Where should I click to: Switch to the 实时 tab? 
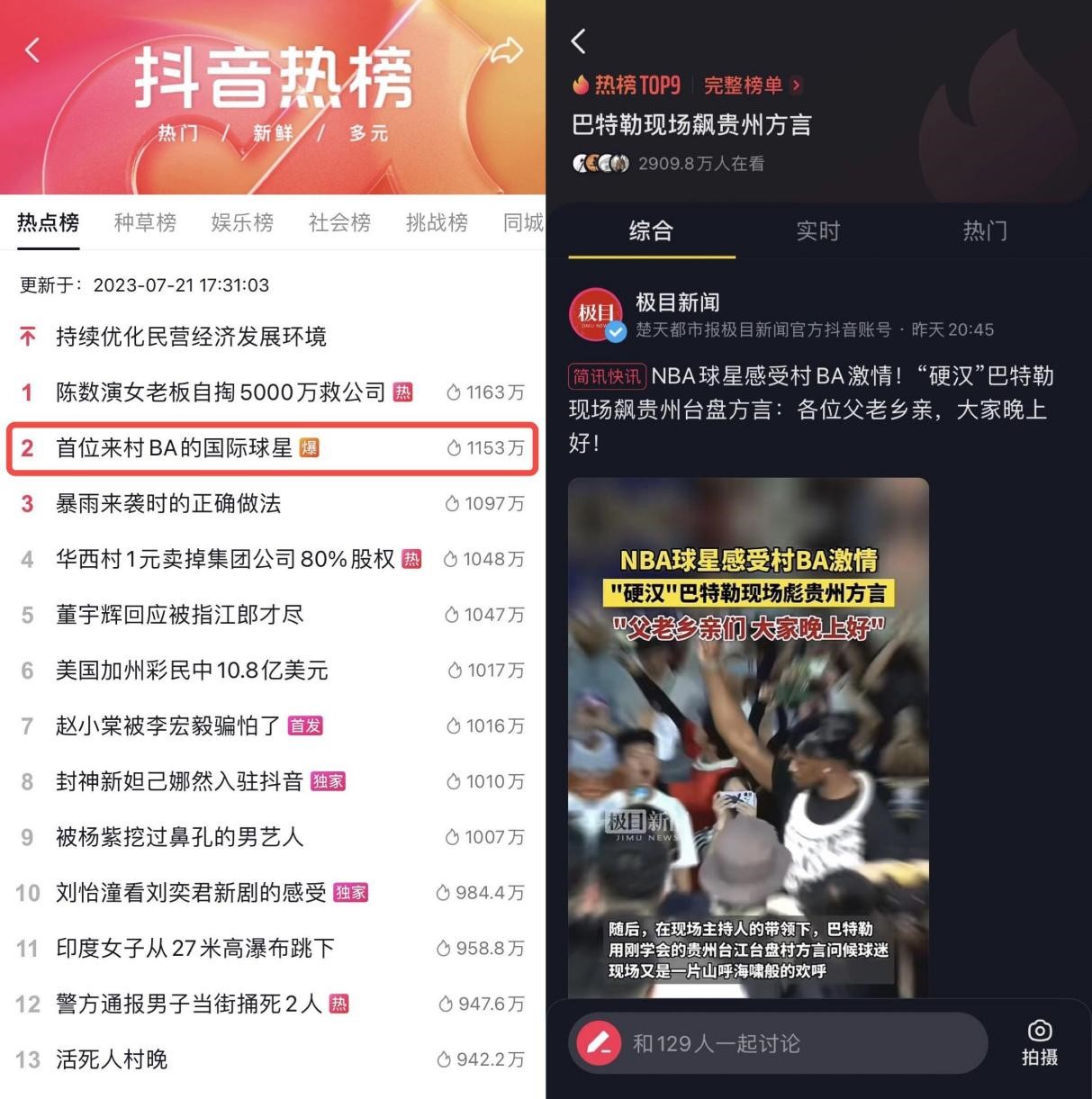coord(817,231)
